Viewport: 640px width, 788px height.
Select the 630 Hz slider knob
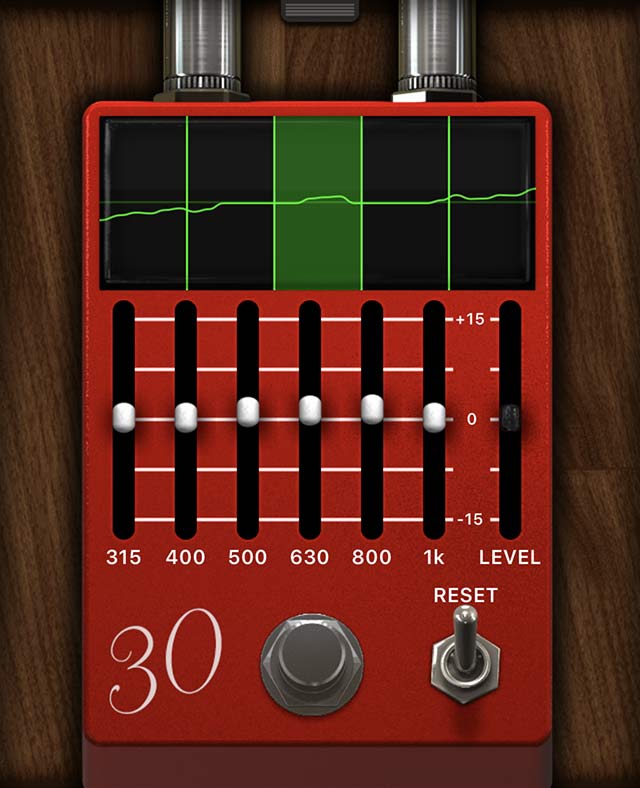[x=310, y=408]
